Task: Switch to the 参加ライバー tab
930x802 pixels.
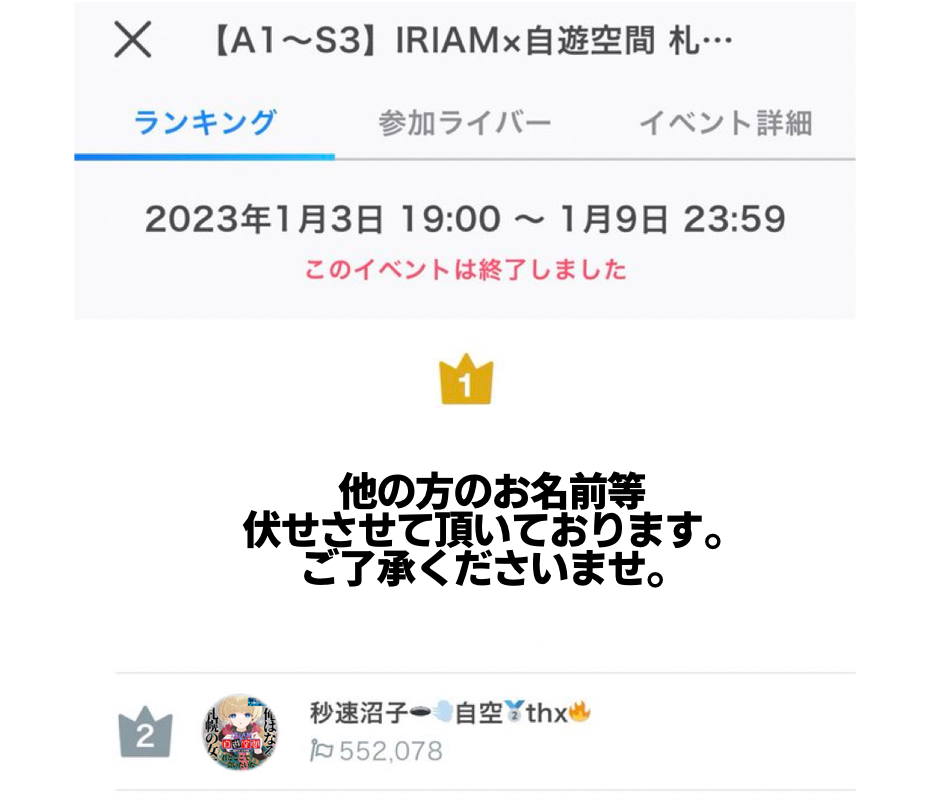Action: click(465, 123)
